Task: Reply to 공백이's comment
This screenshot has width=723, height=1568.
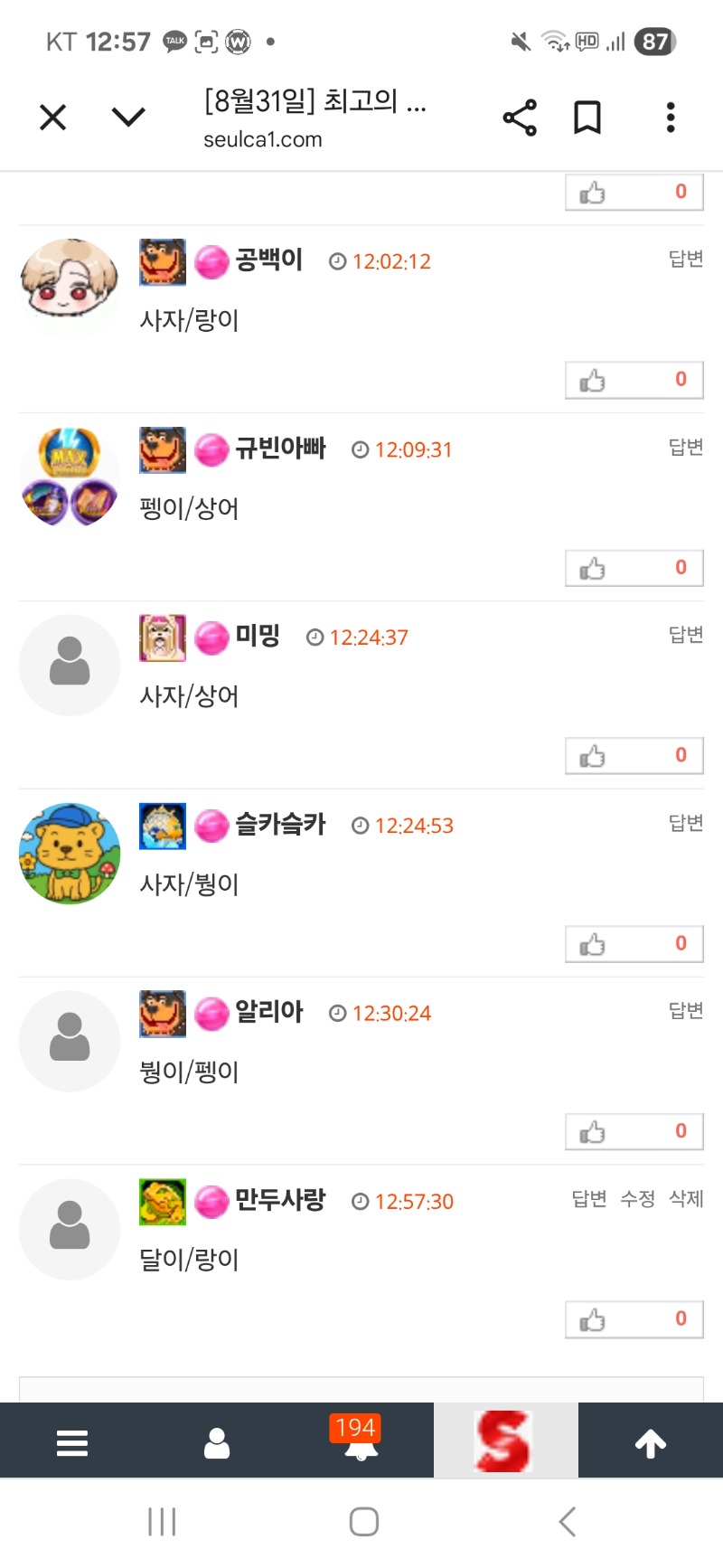Action: click(x=685, y=260)
